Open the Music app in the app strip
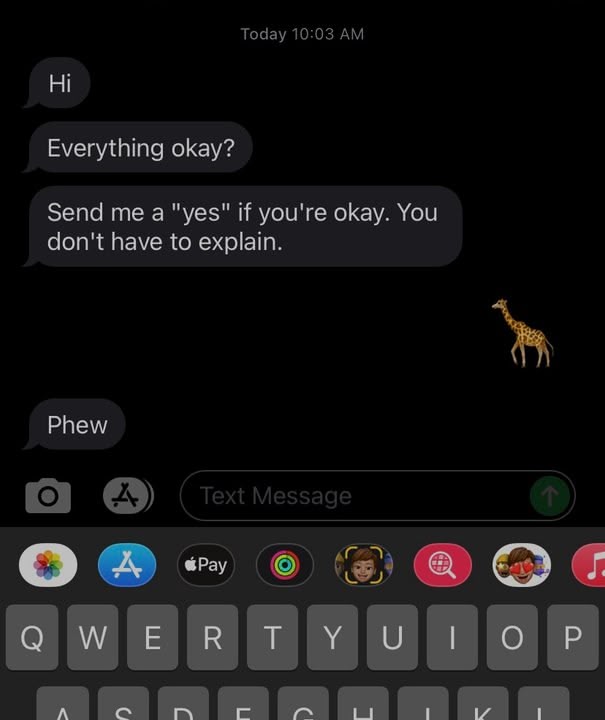Image resolution: width=605 pixels, height=720 pixels. [x=591, y=565]
